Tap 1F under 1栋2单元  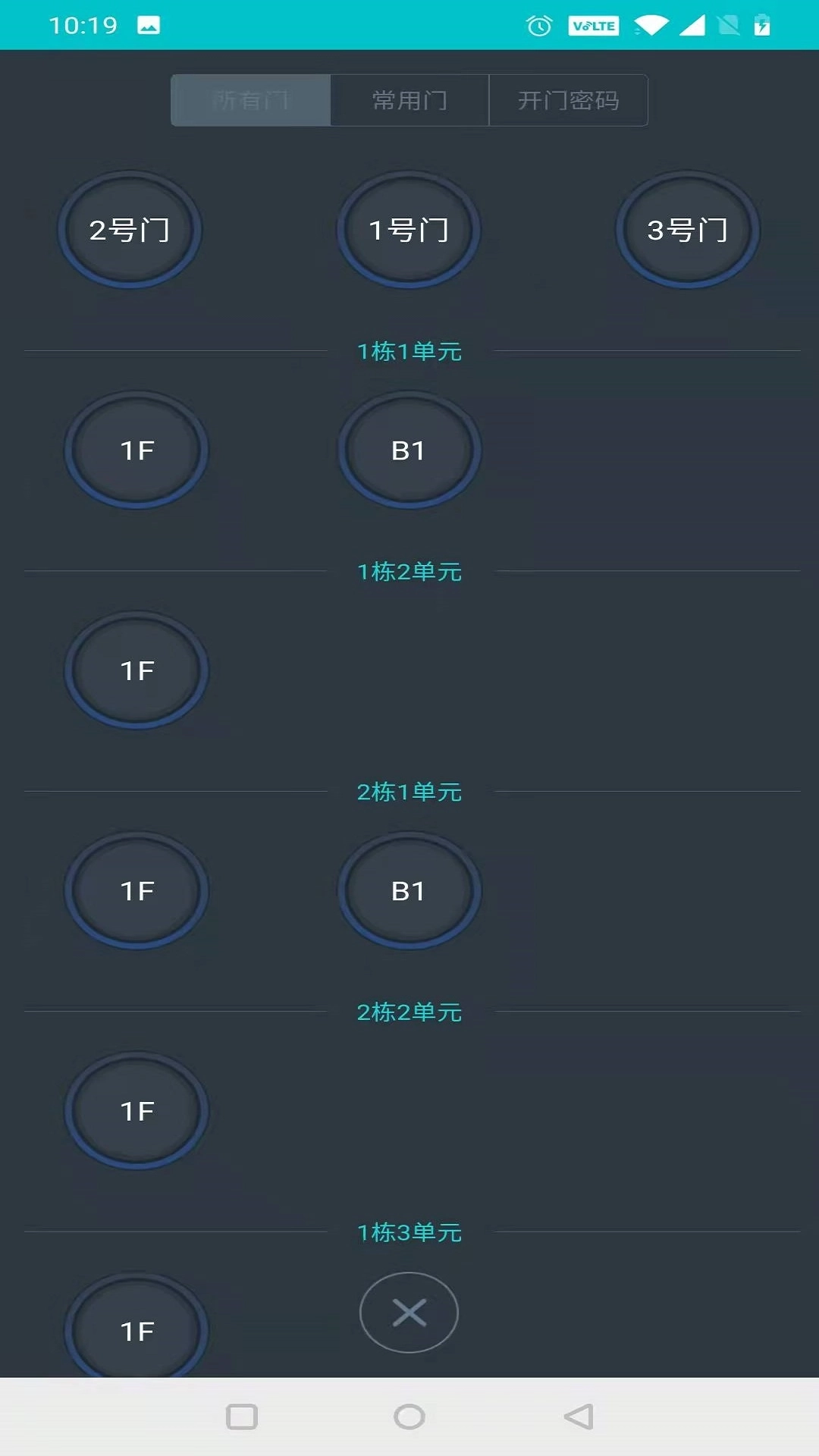[x=136, y=670]
